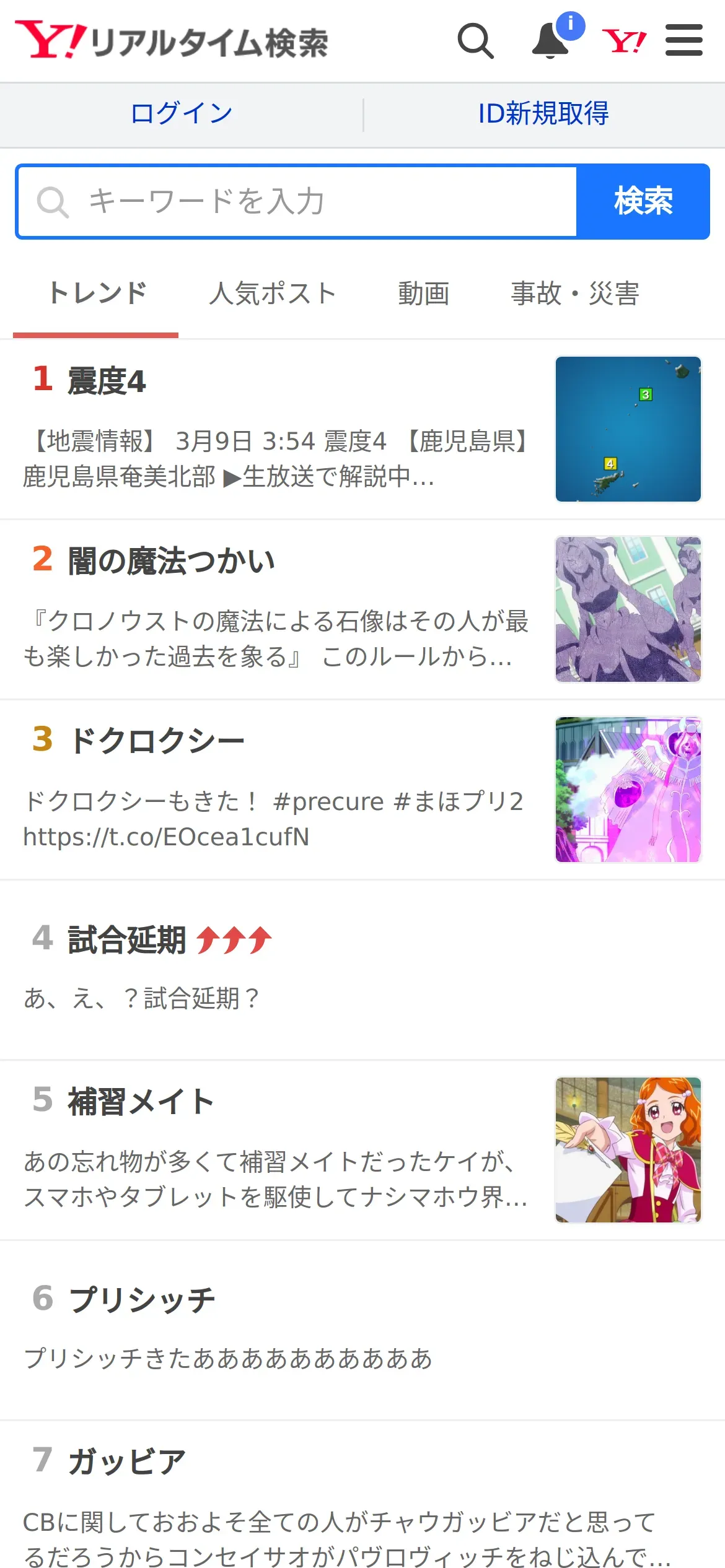Image resolution: width=725 pixels, height=1568 pixels.
Task: Tap the ログイン link
Action: tap(182, 114)
